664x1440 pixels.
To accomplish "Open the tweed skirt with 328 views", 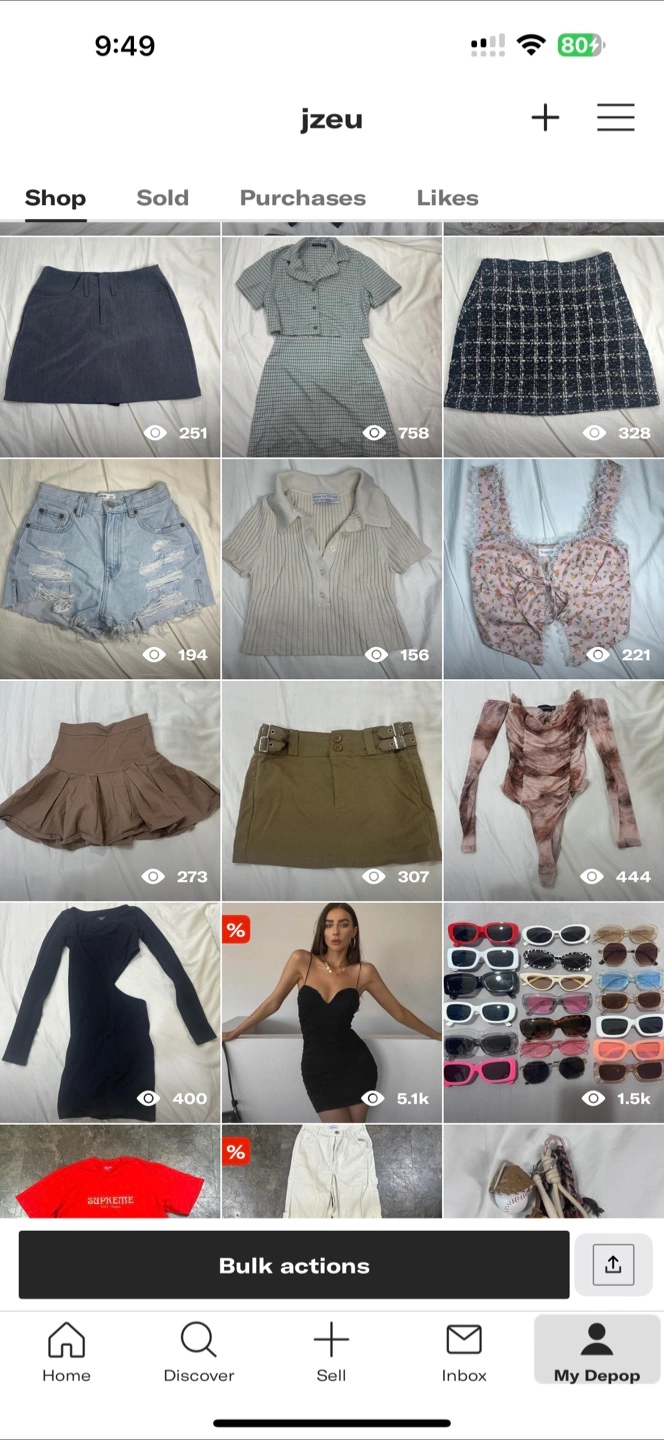I will (x=554, y=347).
